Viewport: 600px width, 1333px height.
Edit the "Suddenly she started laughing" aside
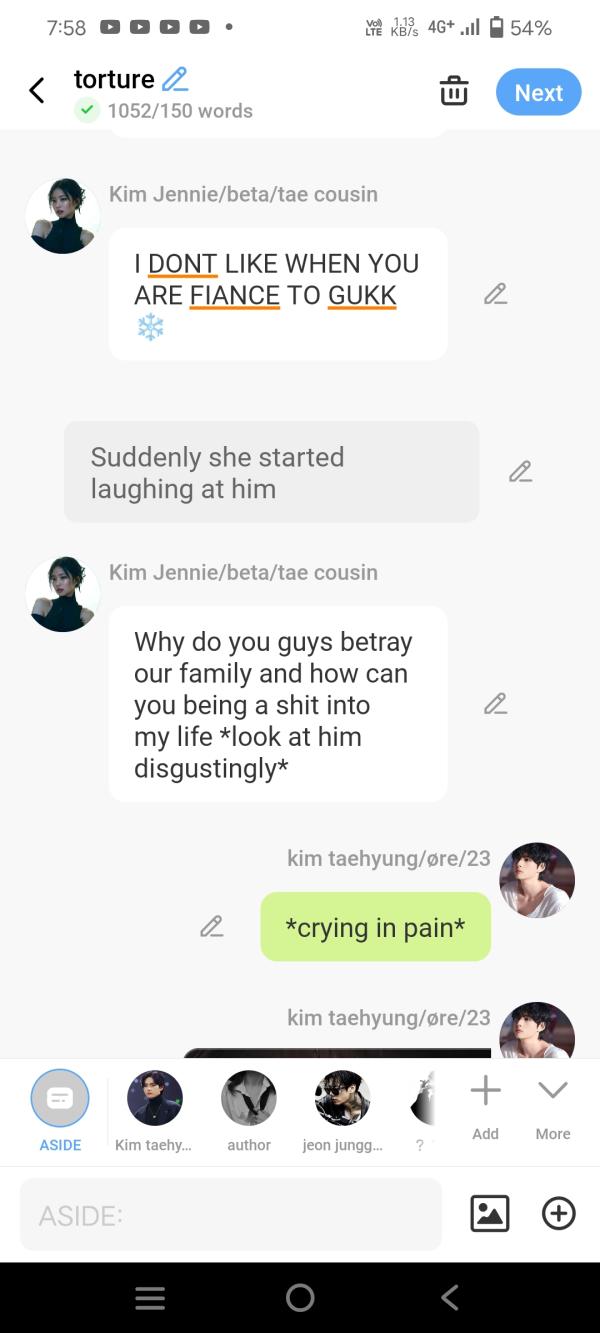(520, 472)
